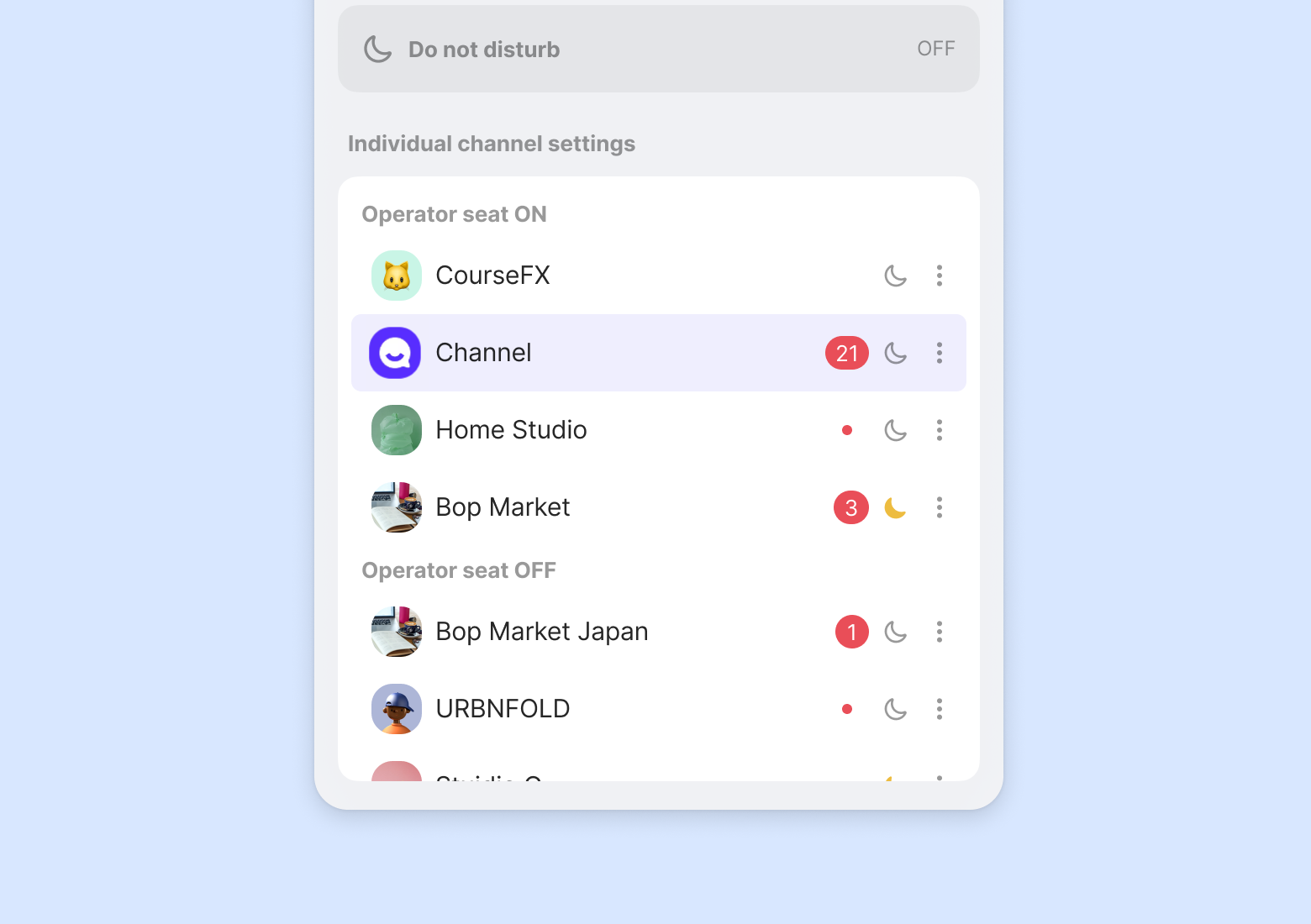Viewport: 1311px width, 924px height.
Task: Mute Bop Market Japan notifications
Action: tap(895, 632)
